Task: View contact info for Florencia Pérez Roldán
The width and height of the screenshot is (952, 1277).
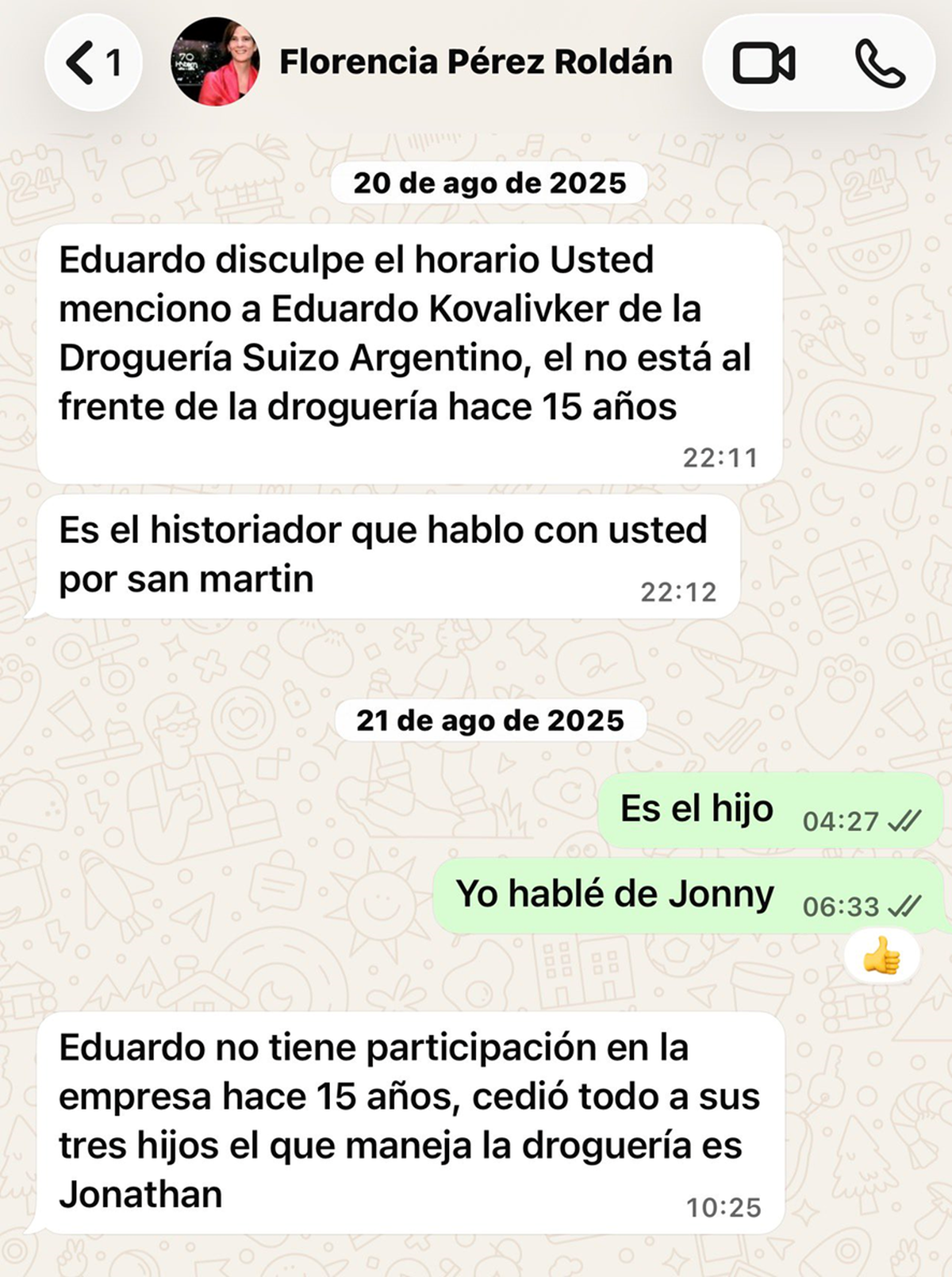Action: click(476, 62)
